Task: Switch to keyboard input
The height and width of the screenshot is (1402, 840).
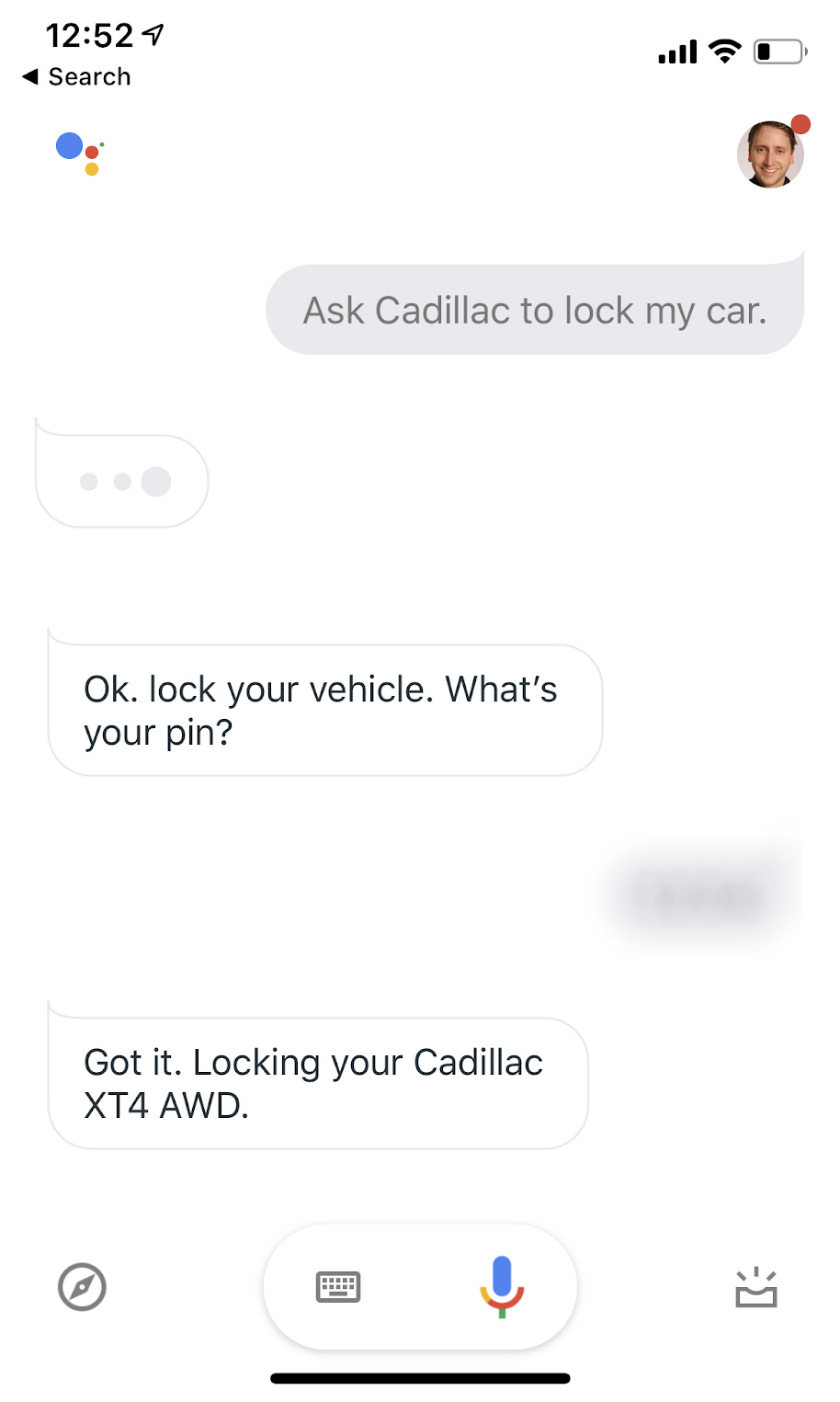Action: point(338,1287)
